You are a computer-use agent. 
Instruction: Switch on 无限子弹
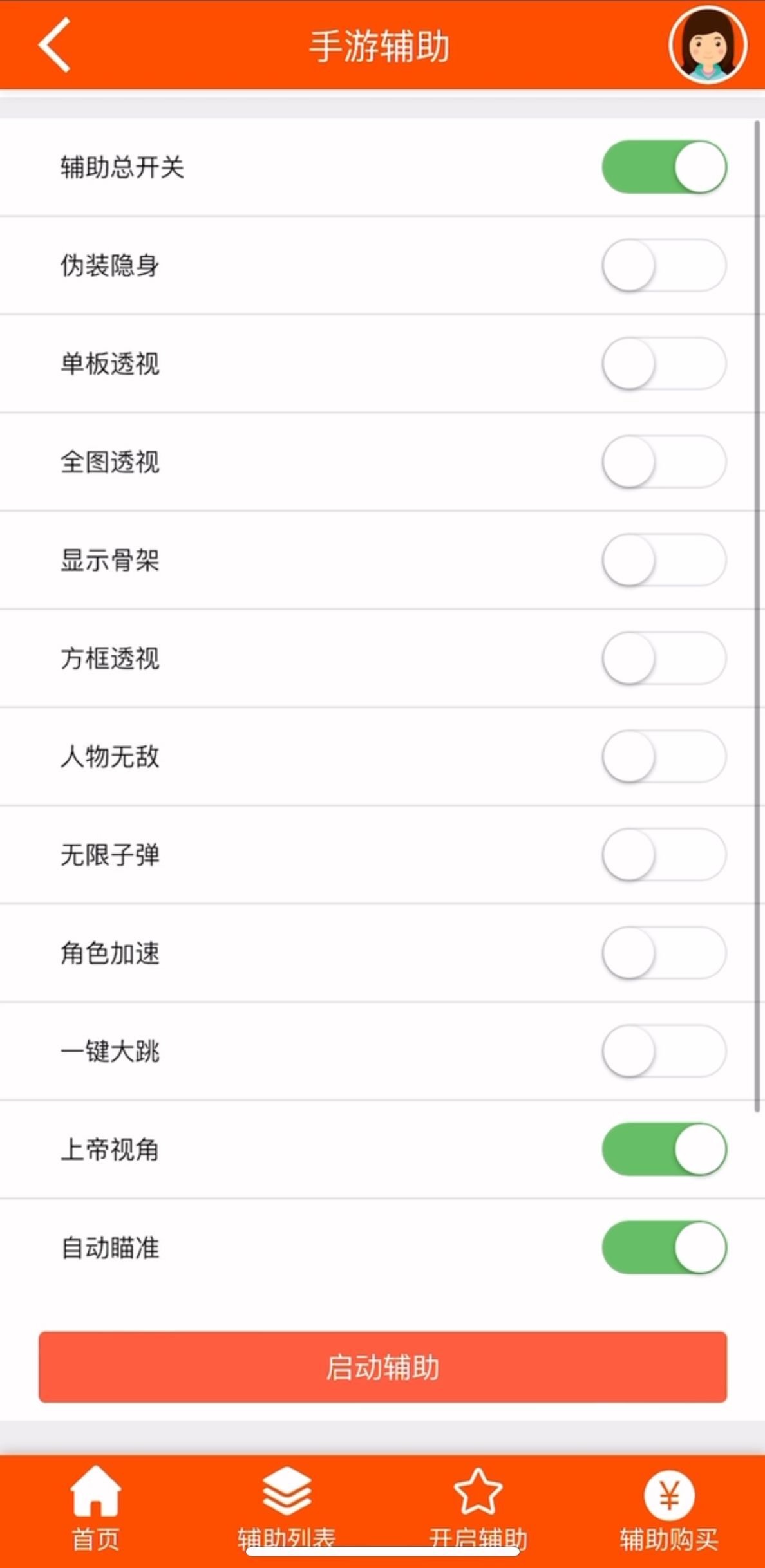click(x=665, y=855)
